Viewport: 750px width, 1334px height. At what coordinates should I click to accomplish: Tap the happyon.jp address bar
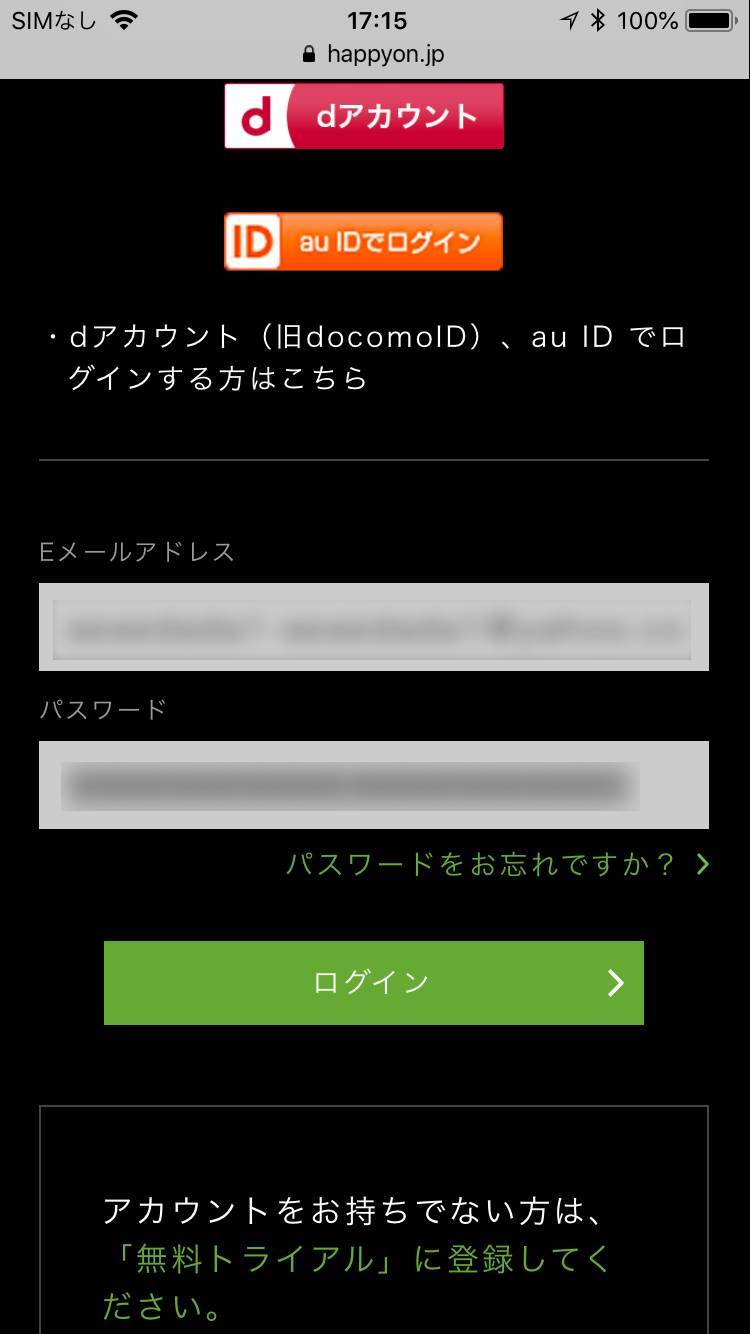point(375,54)
